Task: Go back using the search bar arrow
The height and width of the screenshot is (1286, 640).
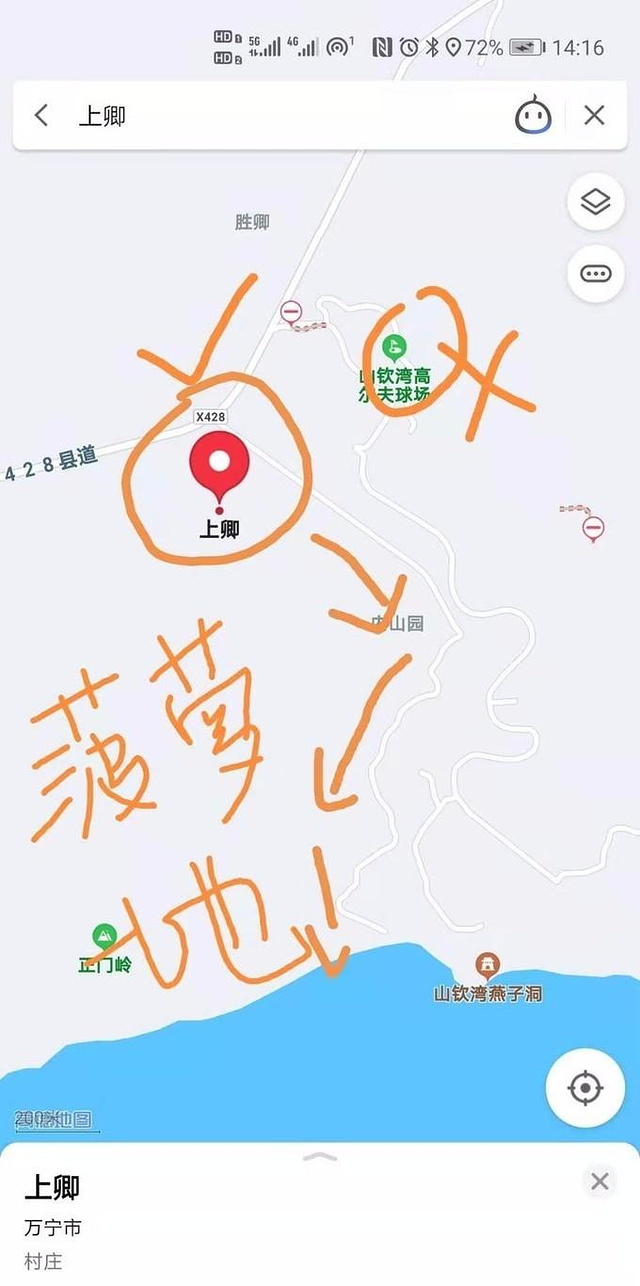Action: coord(41,115)
